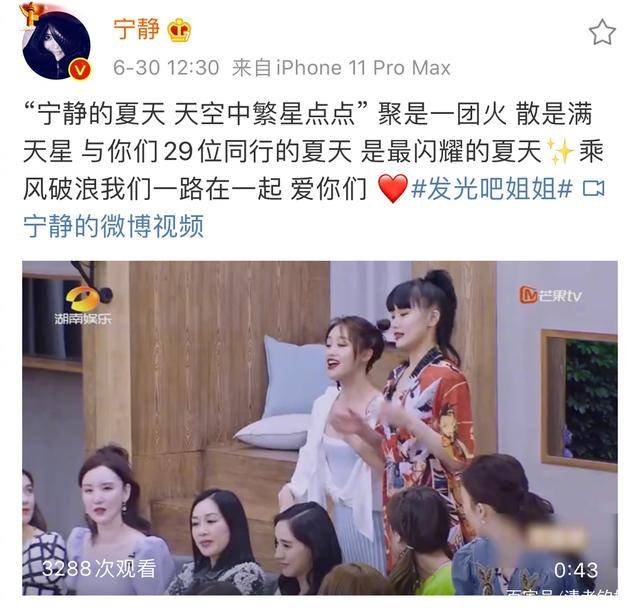Open the 宁静的微博视频 link
The width and height of the screenshot is (640, 616).
pos(113,225)
